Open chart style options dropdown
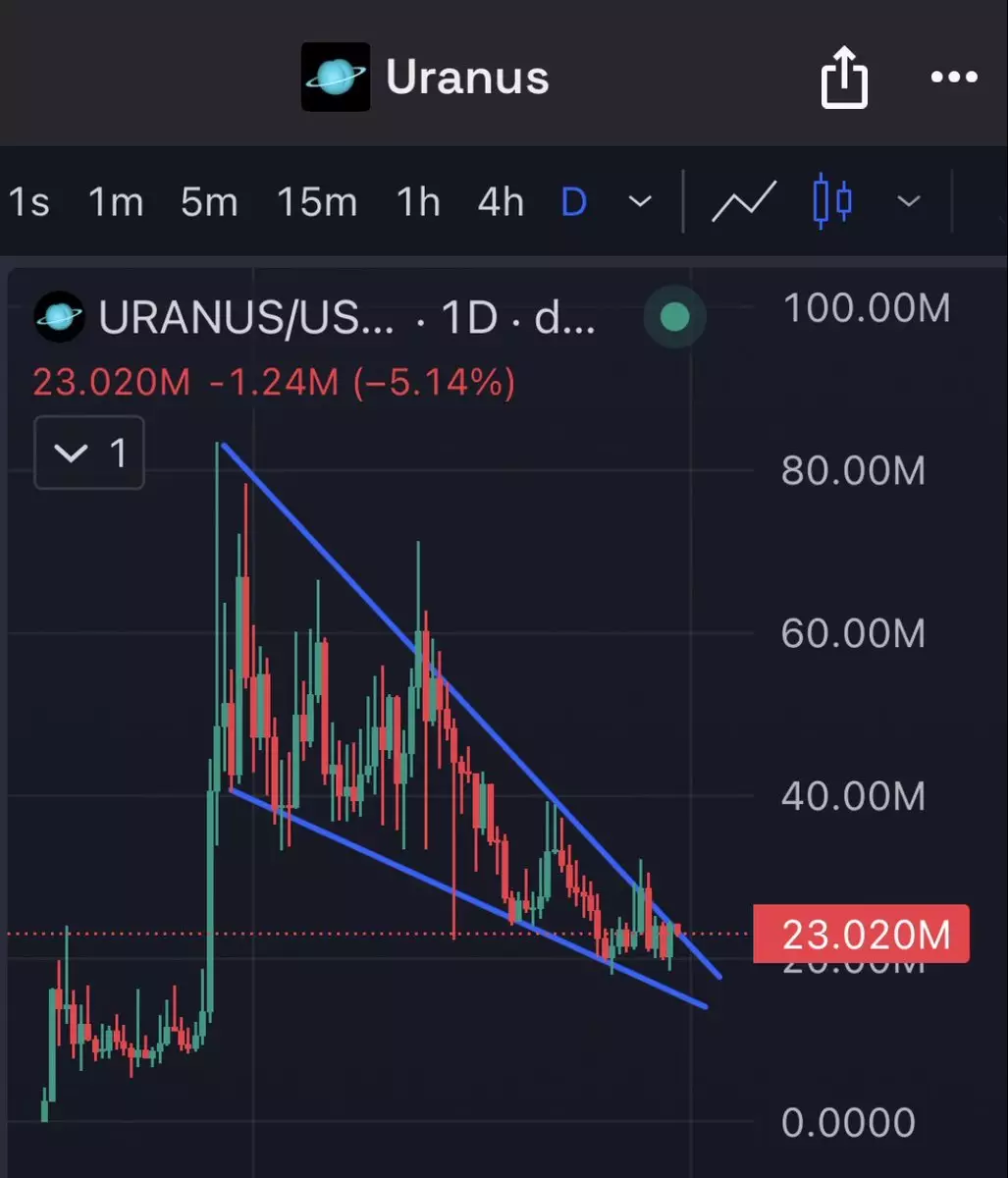The width and height of the screenshot is (1008, 1178). tap(909, 202)
